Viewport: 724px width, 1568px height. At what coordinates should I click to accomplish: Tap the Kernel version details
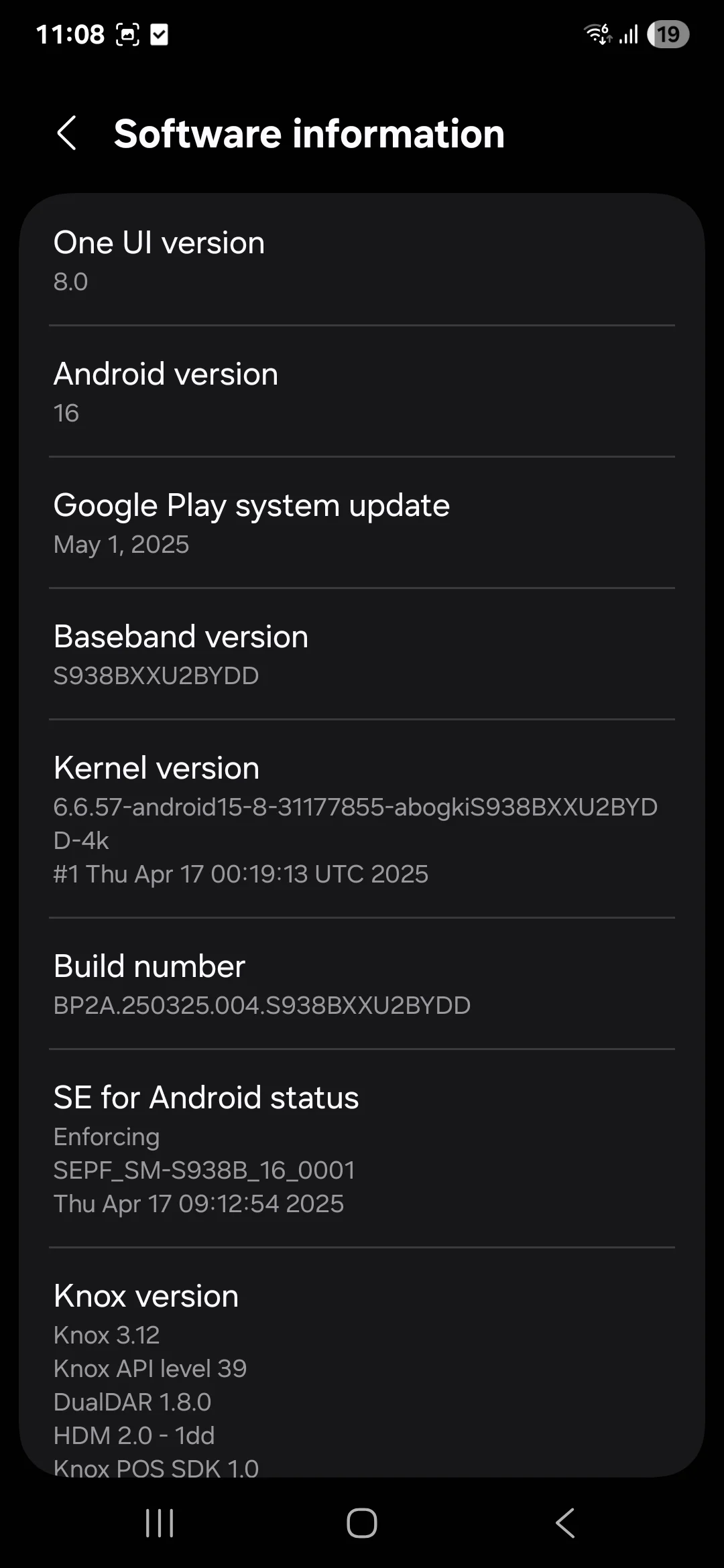pos(362,818)
